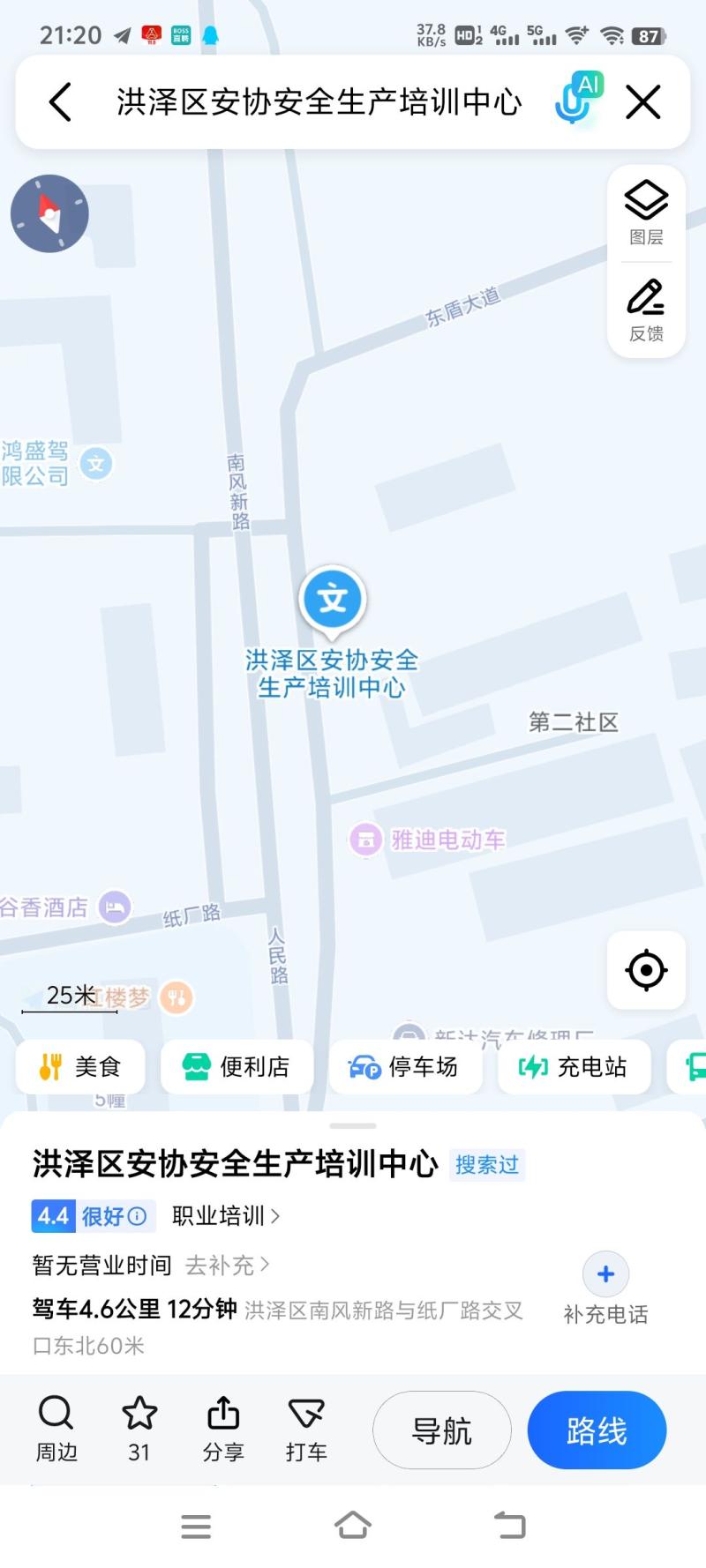Favorite this place with the star

[x=139, y=1429]
